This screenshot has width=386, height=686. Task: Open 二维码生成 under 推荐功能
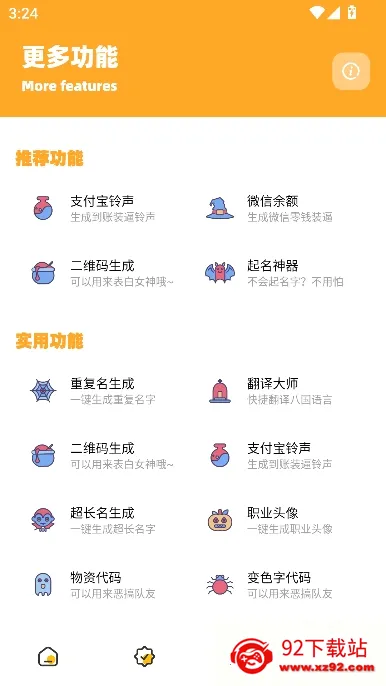pos(103,273)
